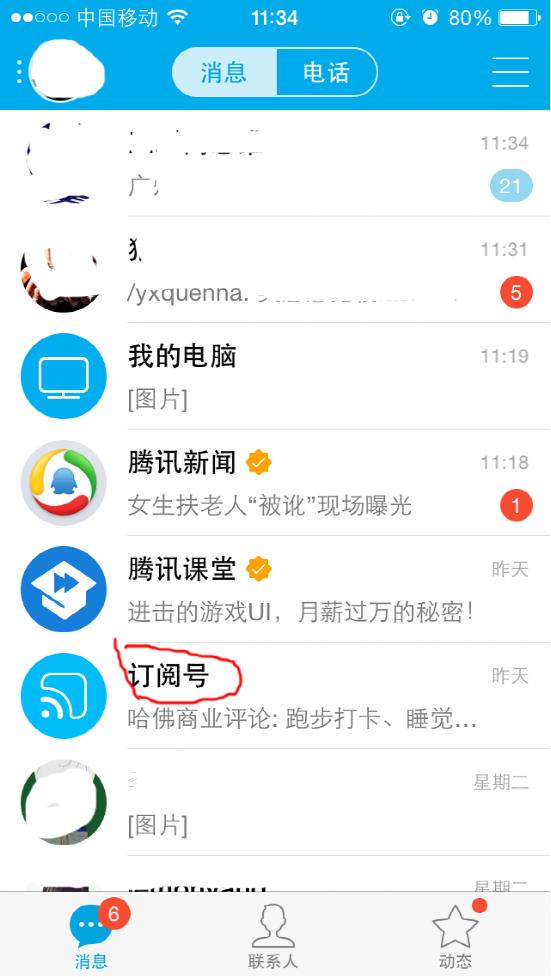Open the chat containing /yxquenna
Screen dimensions: 551x977
(x=276, y=270)
